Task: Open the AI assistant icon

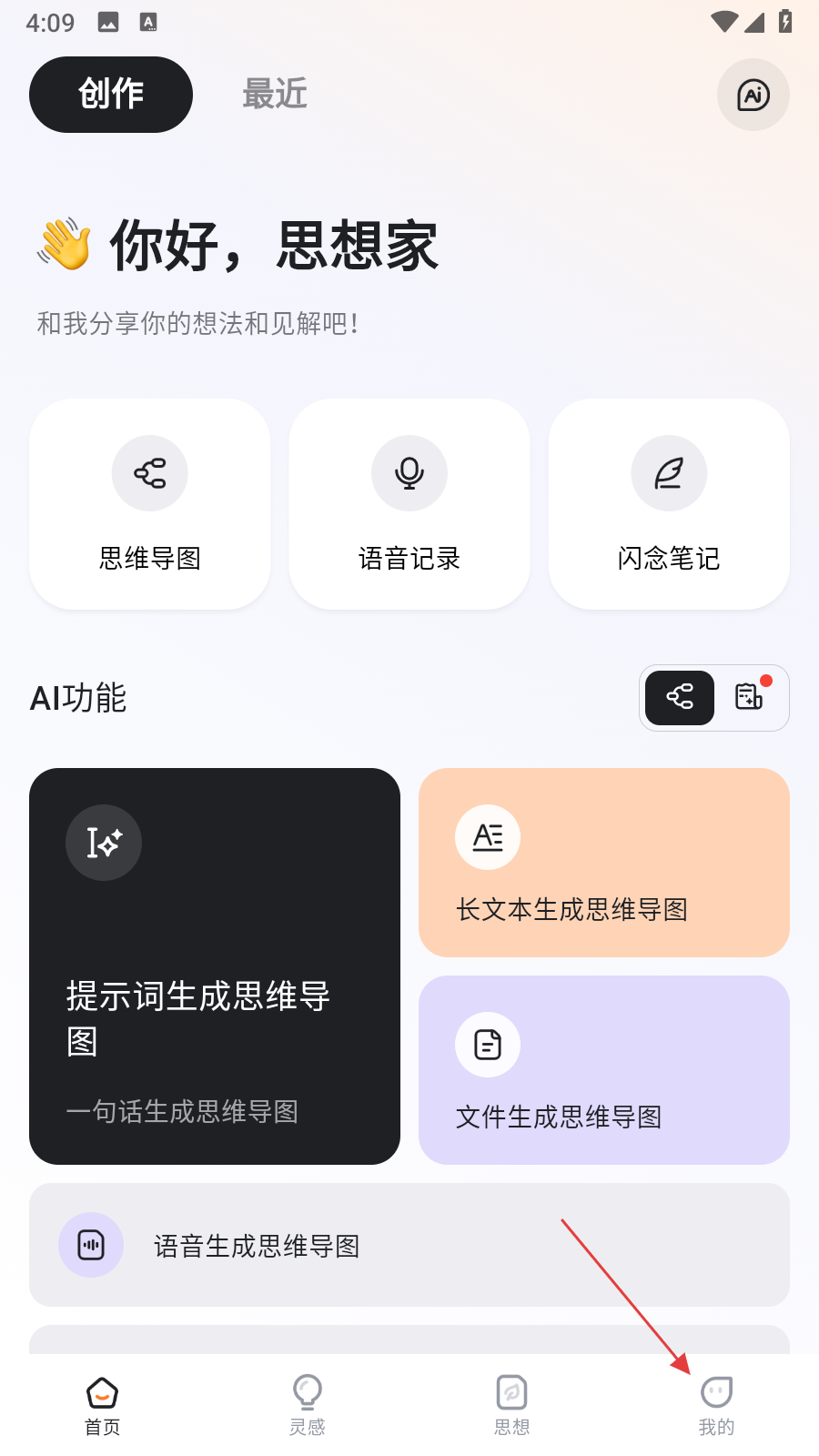Action: pos(753,95)
